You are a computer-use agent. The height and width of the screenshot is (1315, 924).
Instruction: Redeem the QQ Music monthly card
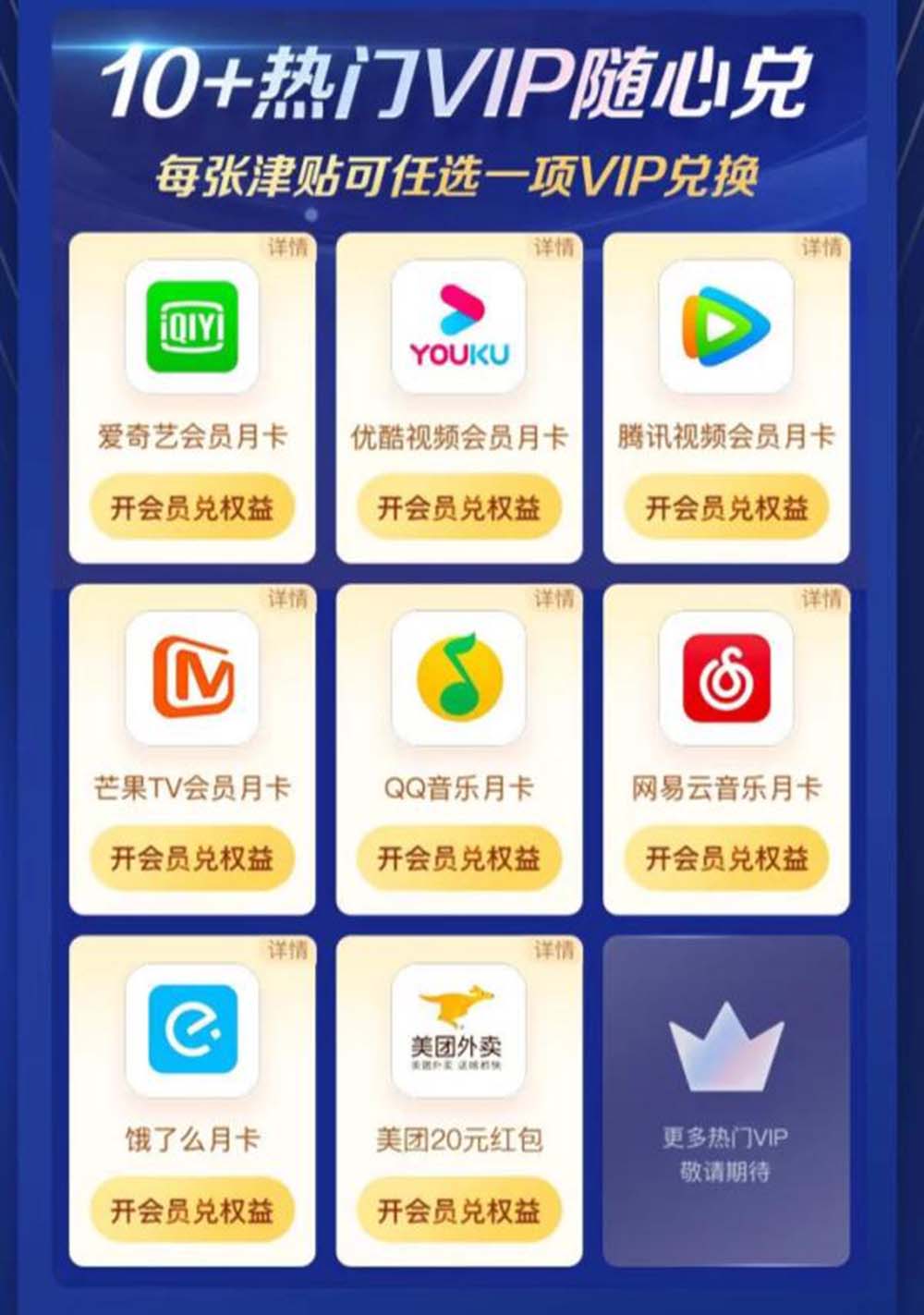pyautogui.click(x=458, y=858)
